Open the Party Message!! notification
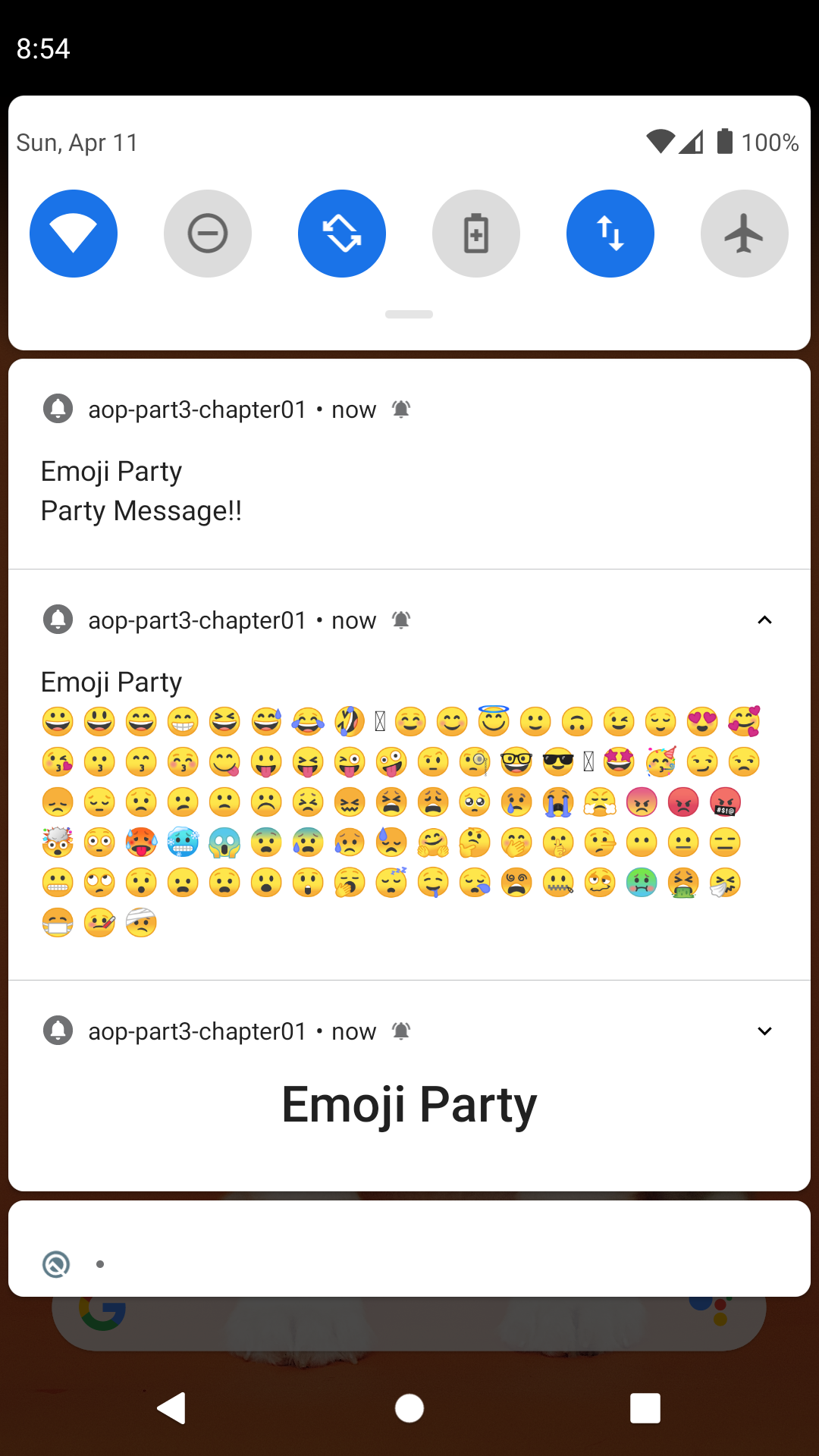Viewport: 819px width, 1456px height. (x=409, y=491)
